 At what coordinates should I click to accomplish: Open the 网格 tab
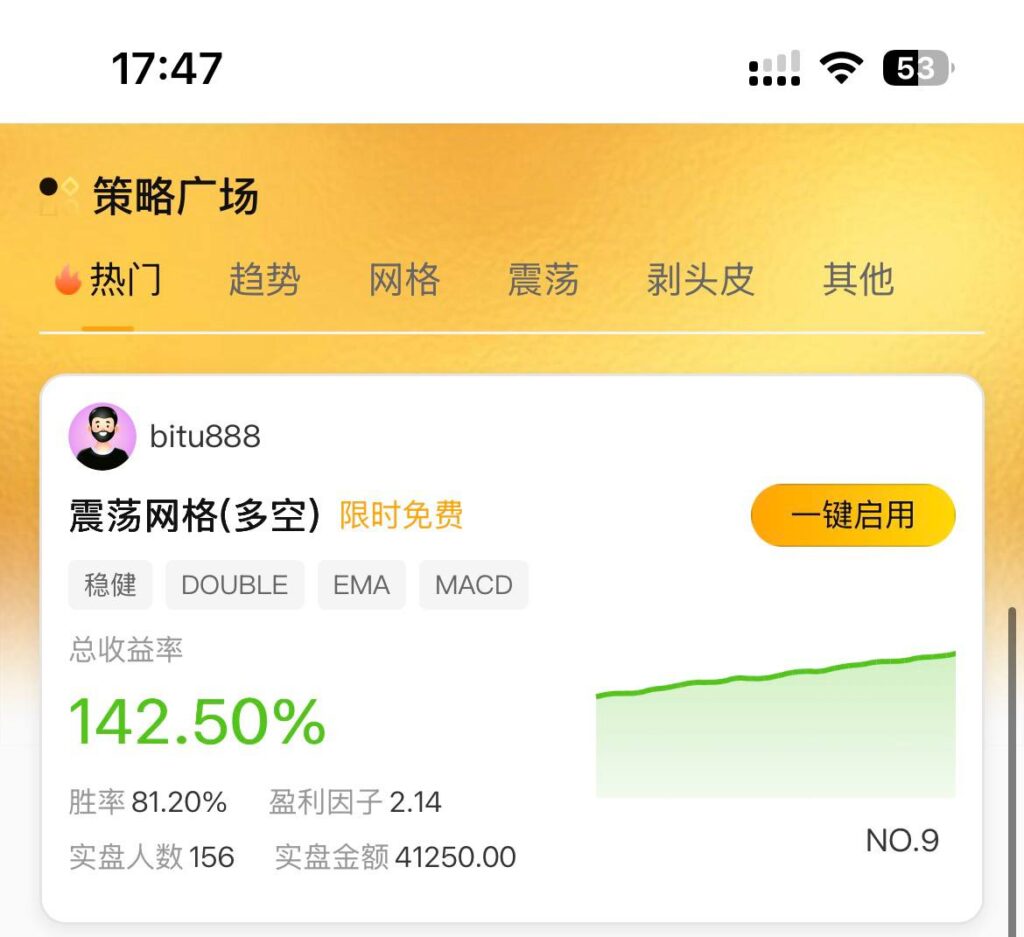(x=404, y=280)
